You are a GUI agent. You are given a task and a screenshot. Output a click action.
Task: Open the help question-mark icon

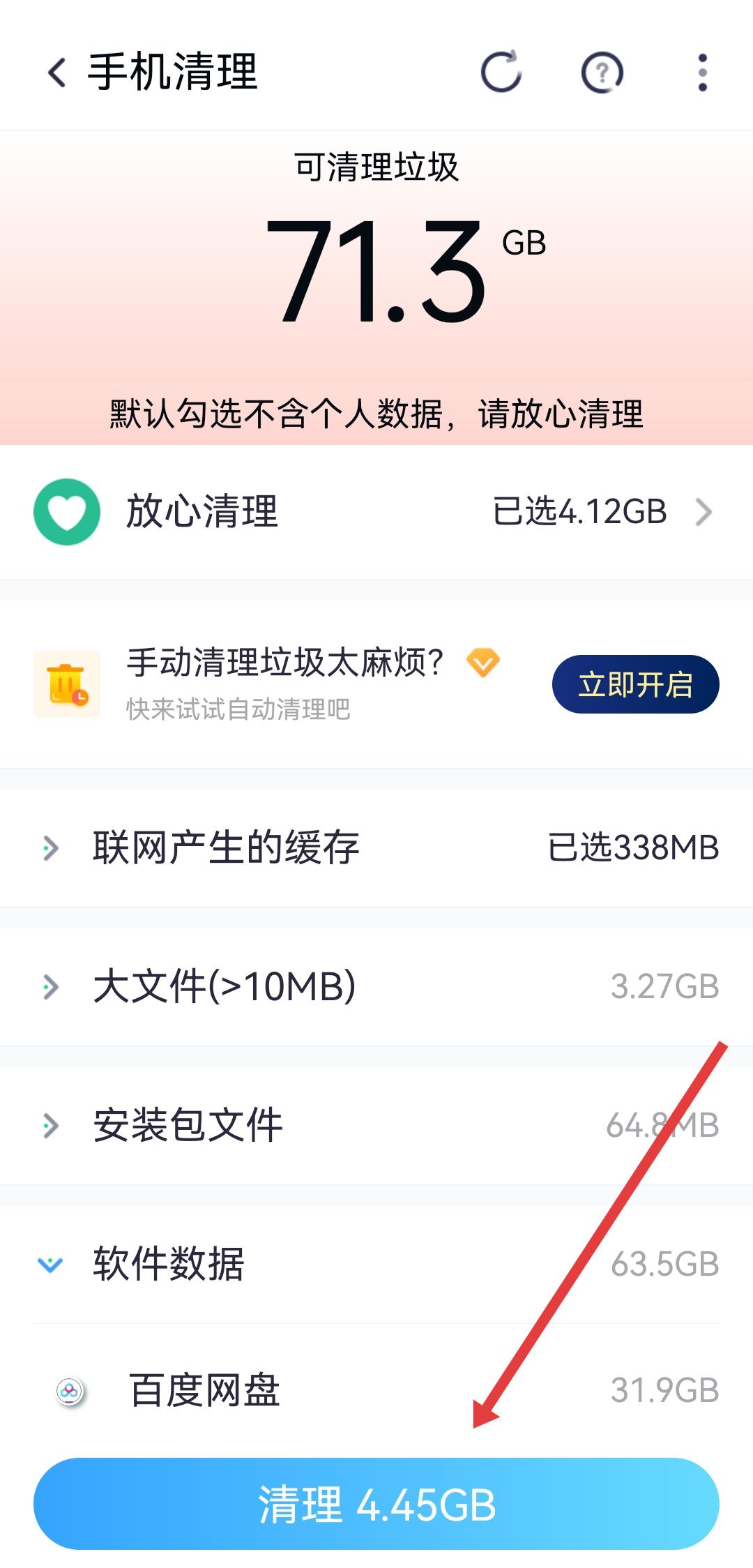[602, 73]
